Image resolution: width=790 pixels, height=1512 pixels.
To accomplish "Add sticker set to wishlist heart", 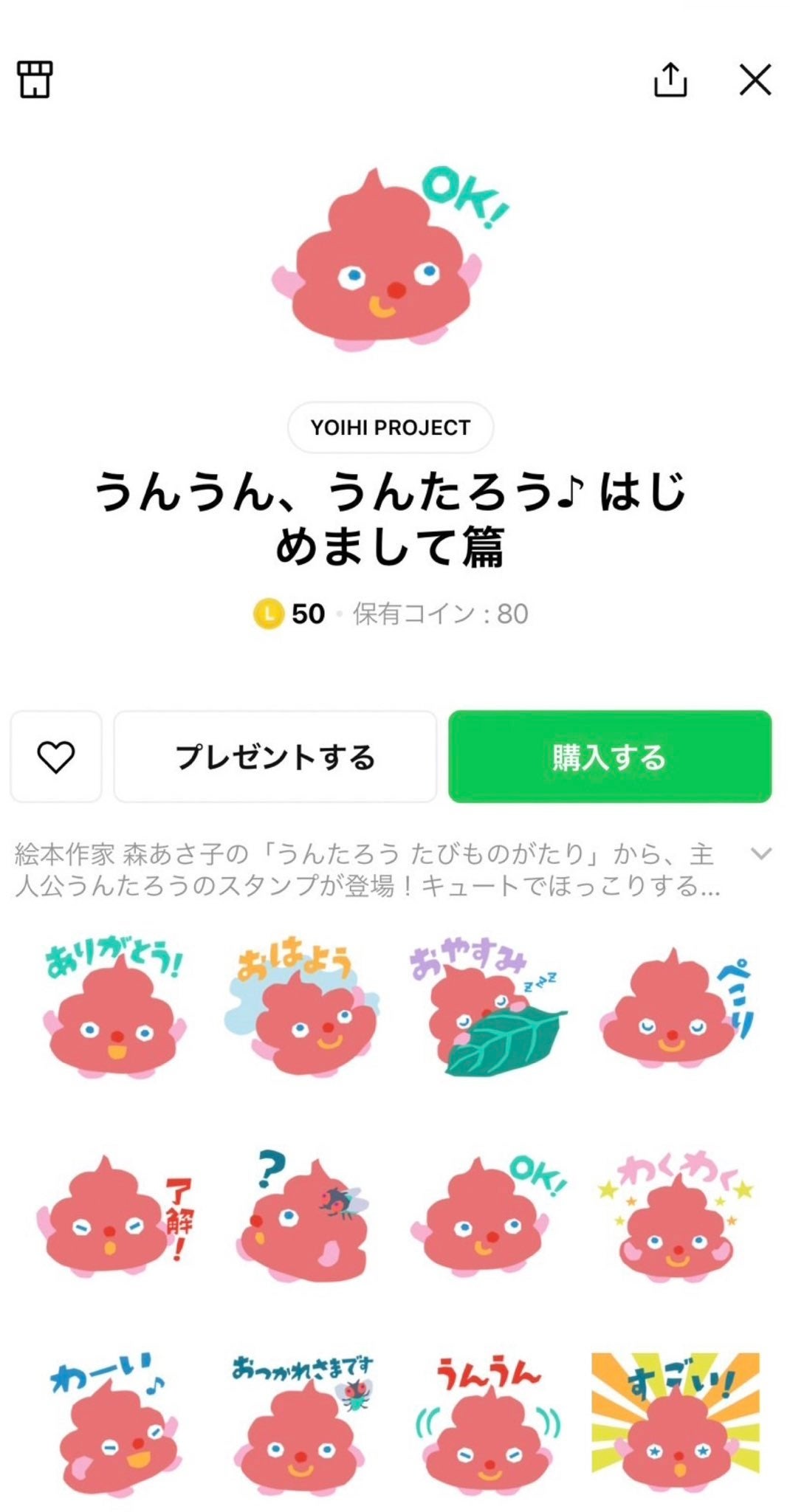I will (56, 757).
